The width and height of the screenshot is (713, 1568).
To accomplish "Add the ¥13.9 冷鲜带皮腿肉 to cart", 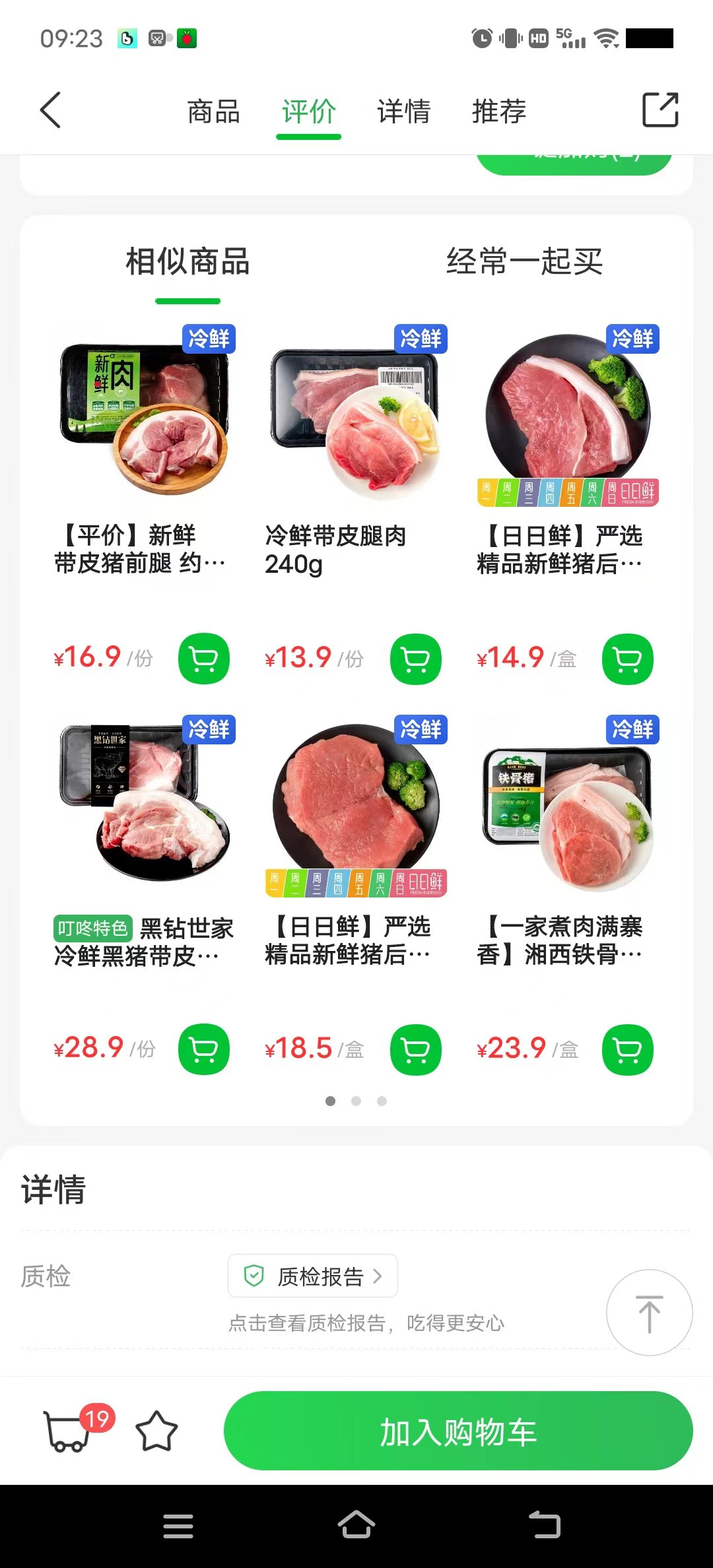I will coord(416,659).
